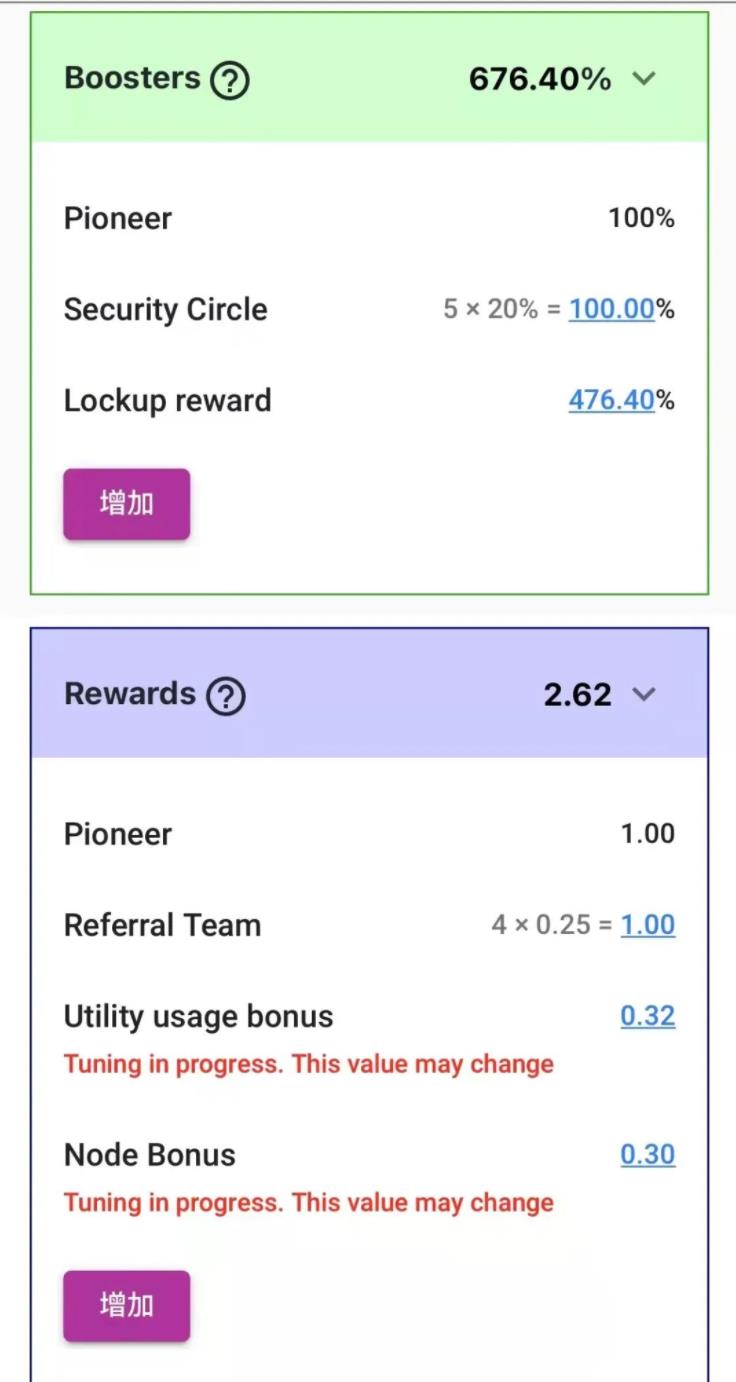Open the Rewards help question mark

tap(225, 696)
